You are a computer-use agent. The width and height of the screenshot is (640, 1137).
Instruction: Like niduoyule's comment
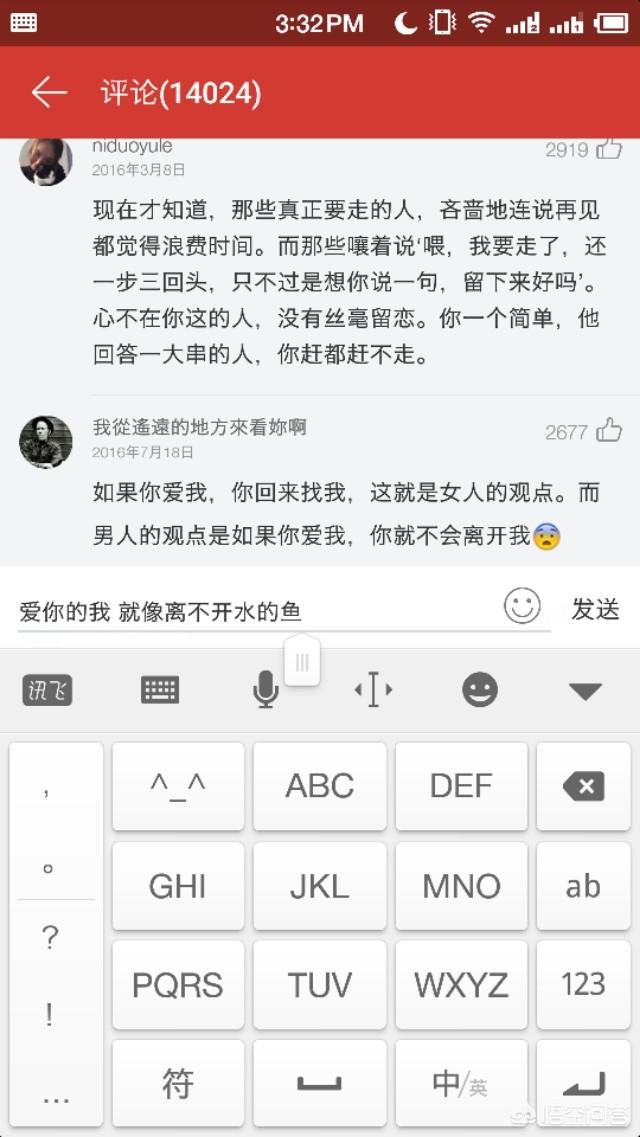click(x=609, y=149)
